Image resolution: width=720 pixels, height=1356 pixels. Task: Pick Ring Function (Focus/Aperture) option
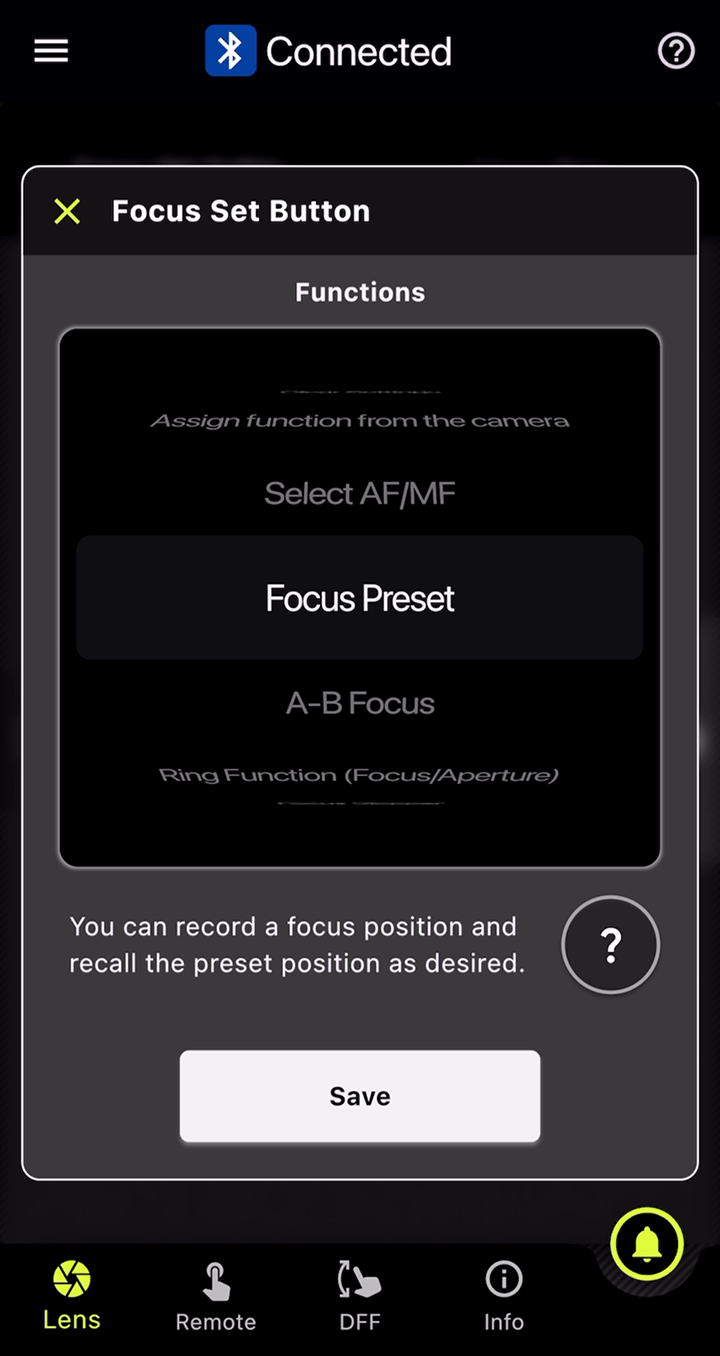click(x=360, y=775)
